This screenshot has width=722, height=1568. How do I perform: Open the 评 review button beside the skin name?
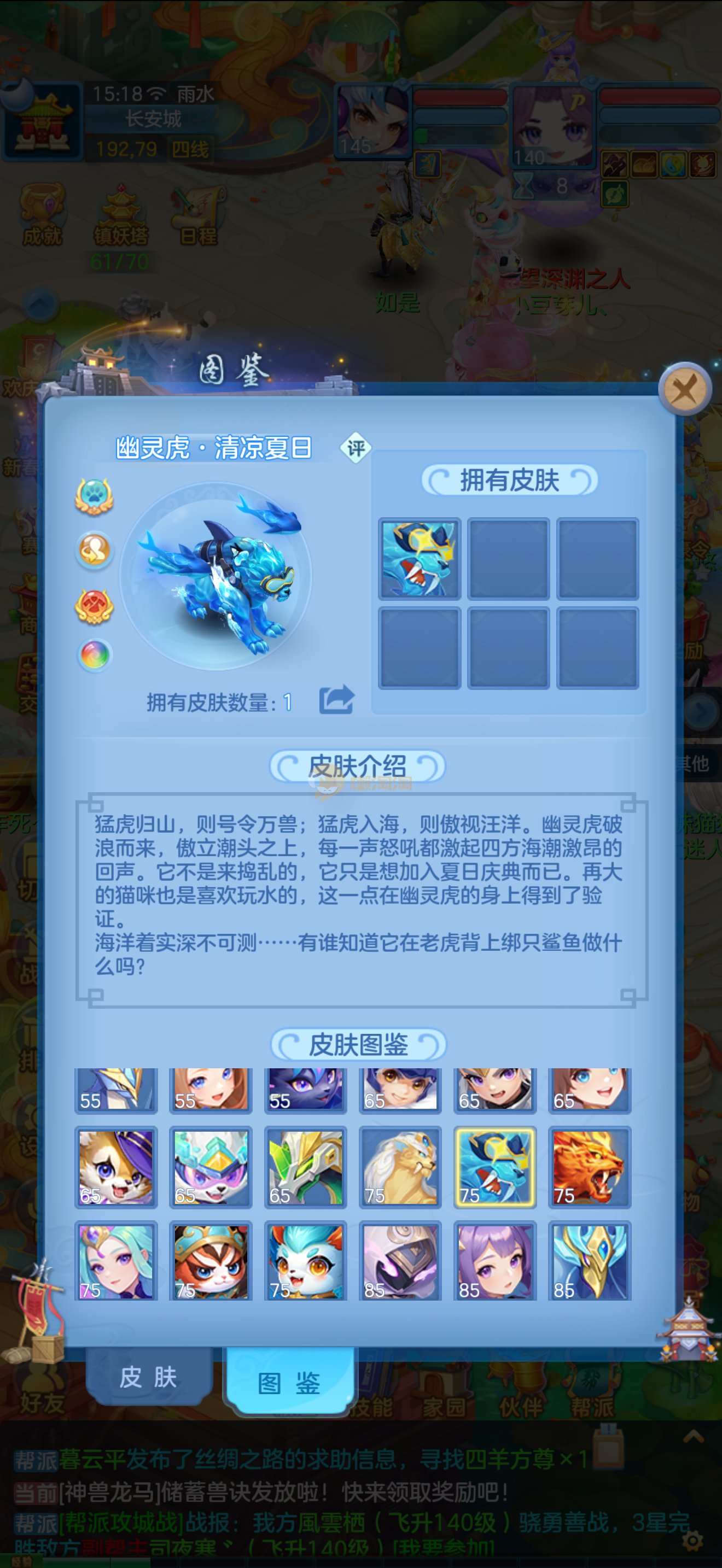(356, 448)
